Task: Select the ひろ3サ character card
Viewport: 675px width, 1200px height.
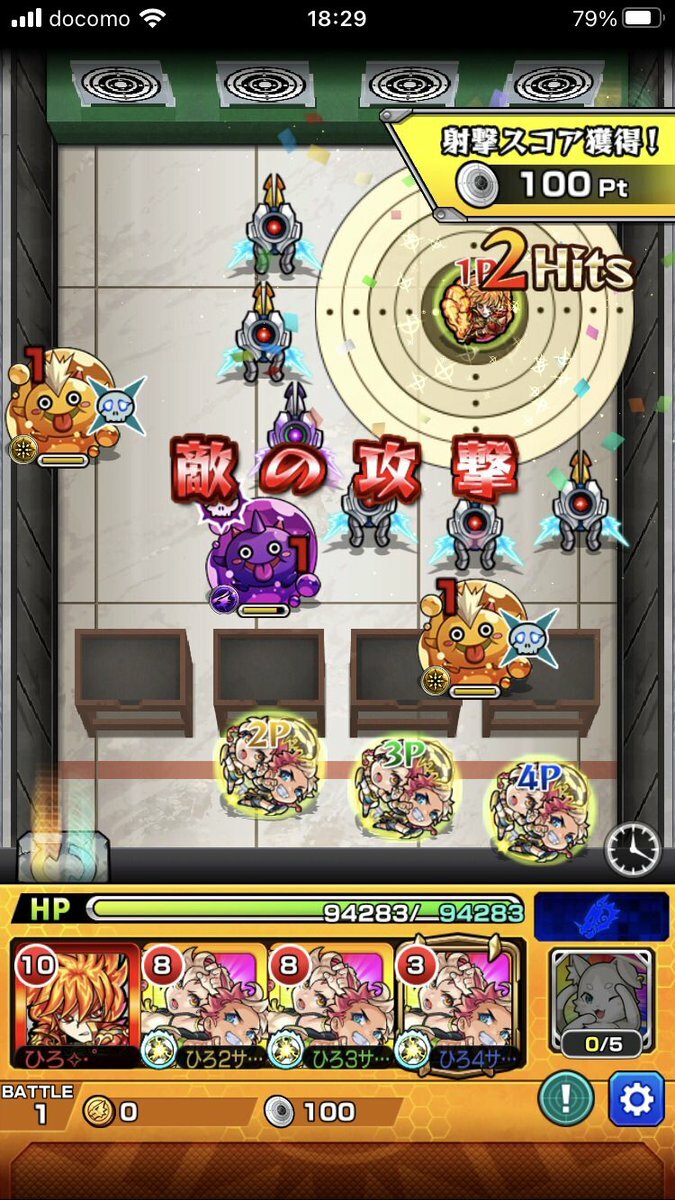Action: (x=330, y=1005)
